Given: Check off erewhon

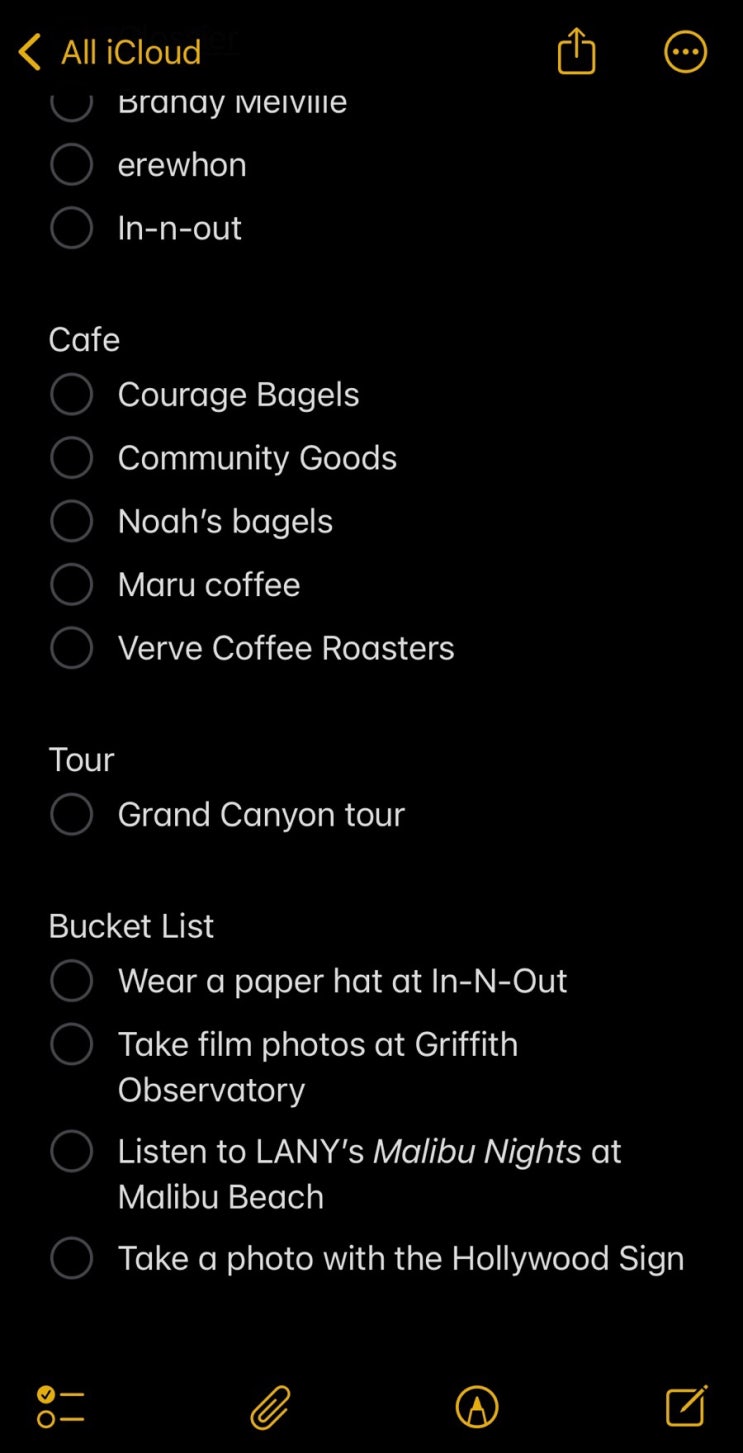Looking at the screenshot, I should (72, 165).
